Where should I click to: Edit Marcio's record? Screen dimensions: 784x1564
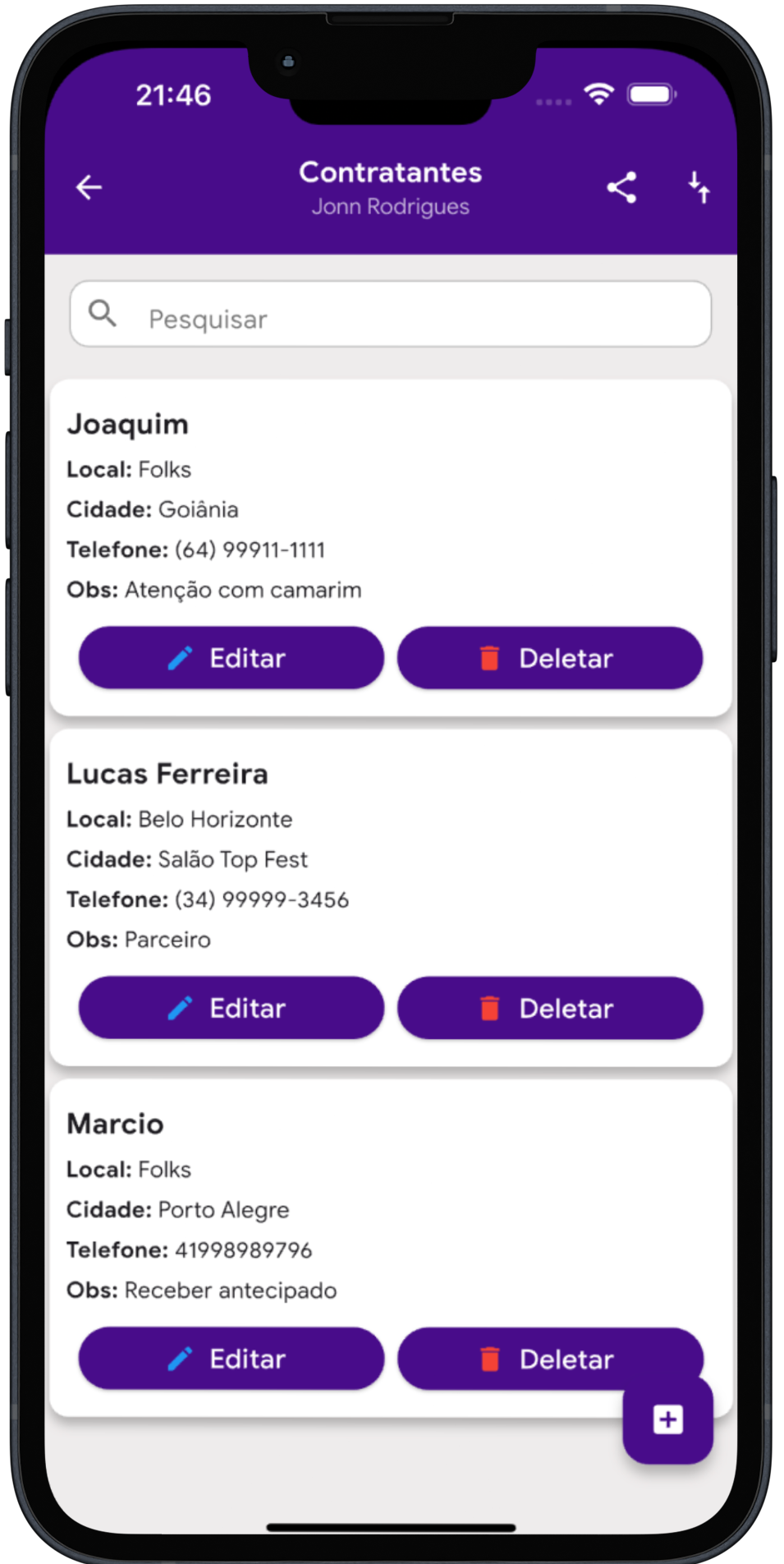coord(231,1359)
